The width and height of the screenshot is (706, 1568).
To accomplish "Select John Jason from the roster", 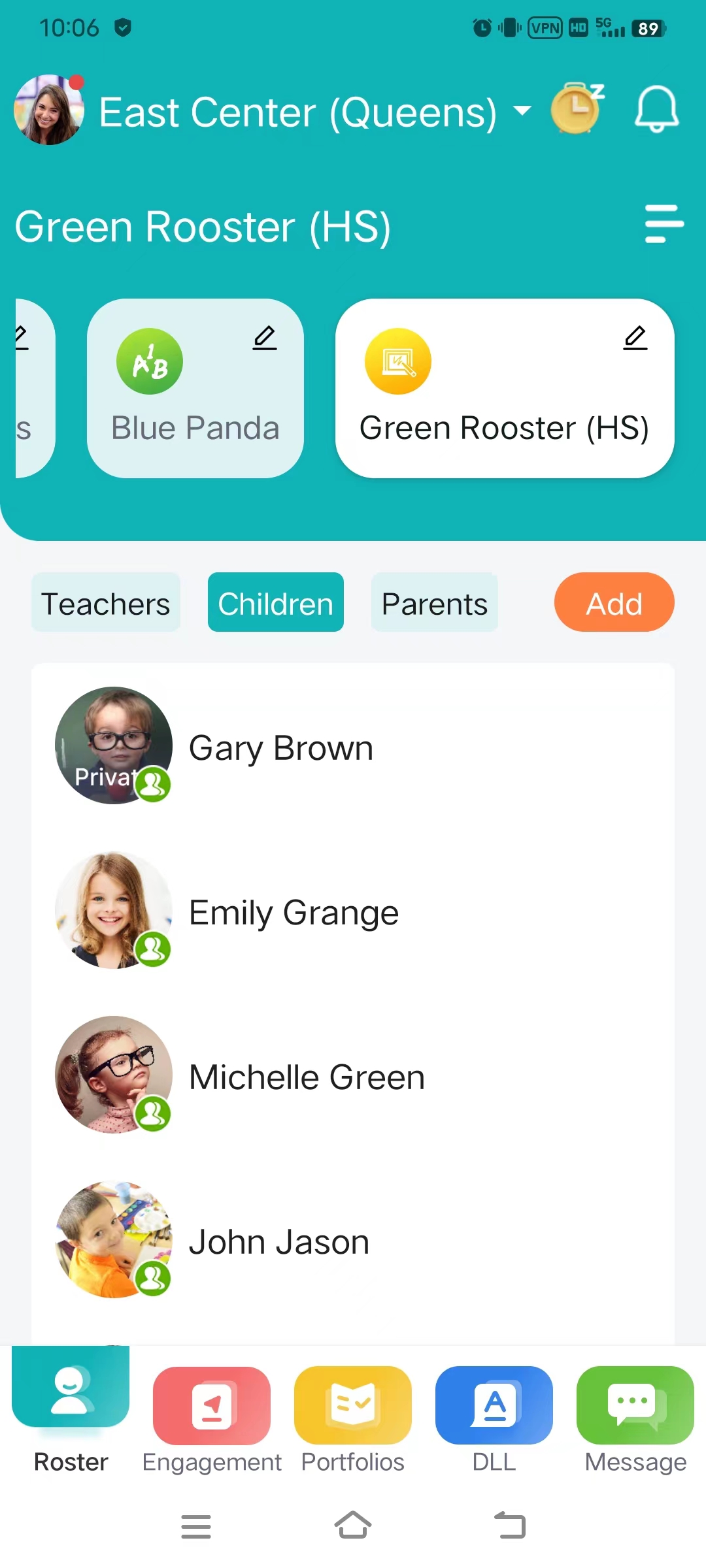I will [x=279, y=1241].
